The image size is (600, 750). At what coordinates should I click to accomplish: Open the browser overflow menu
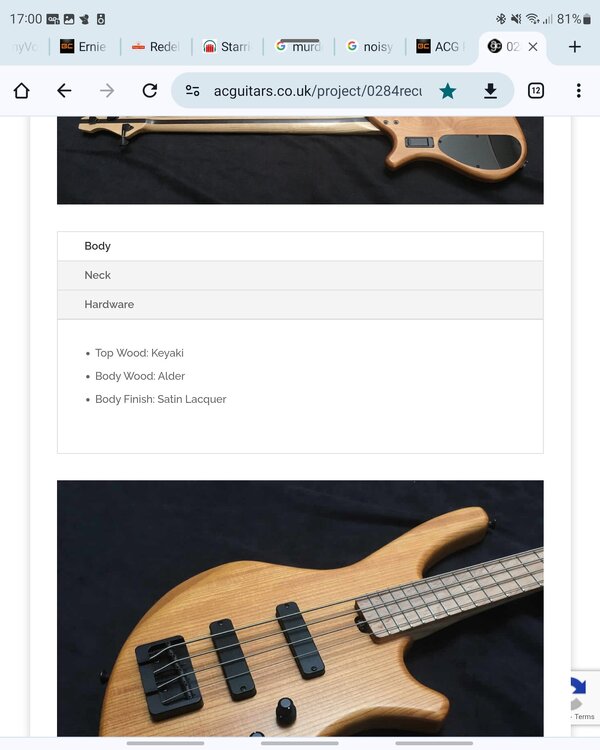tap(578, 91)
